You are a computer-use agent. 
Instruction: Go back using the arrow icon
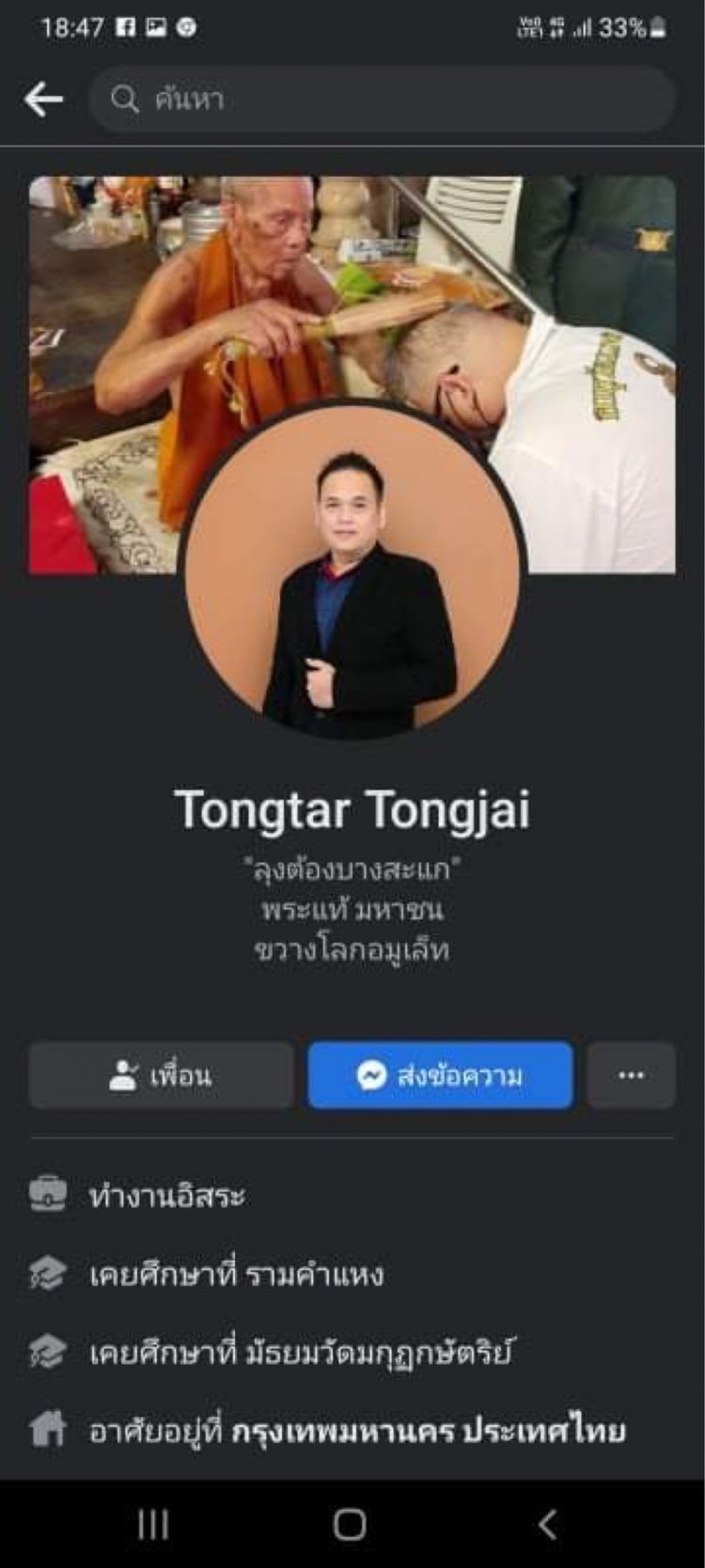pos(43,99)
